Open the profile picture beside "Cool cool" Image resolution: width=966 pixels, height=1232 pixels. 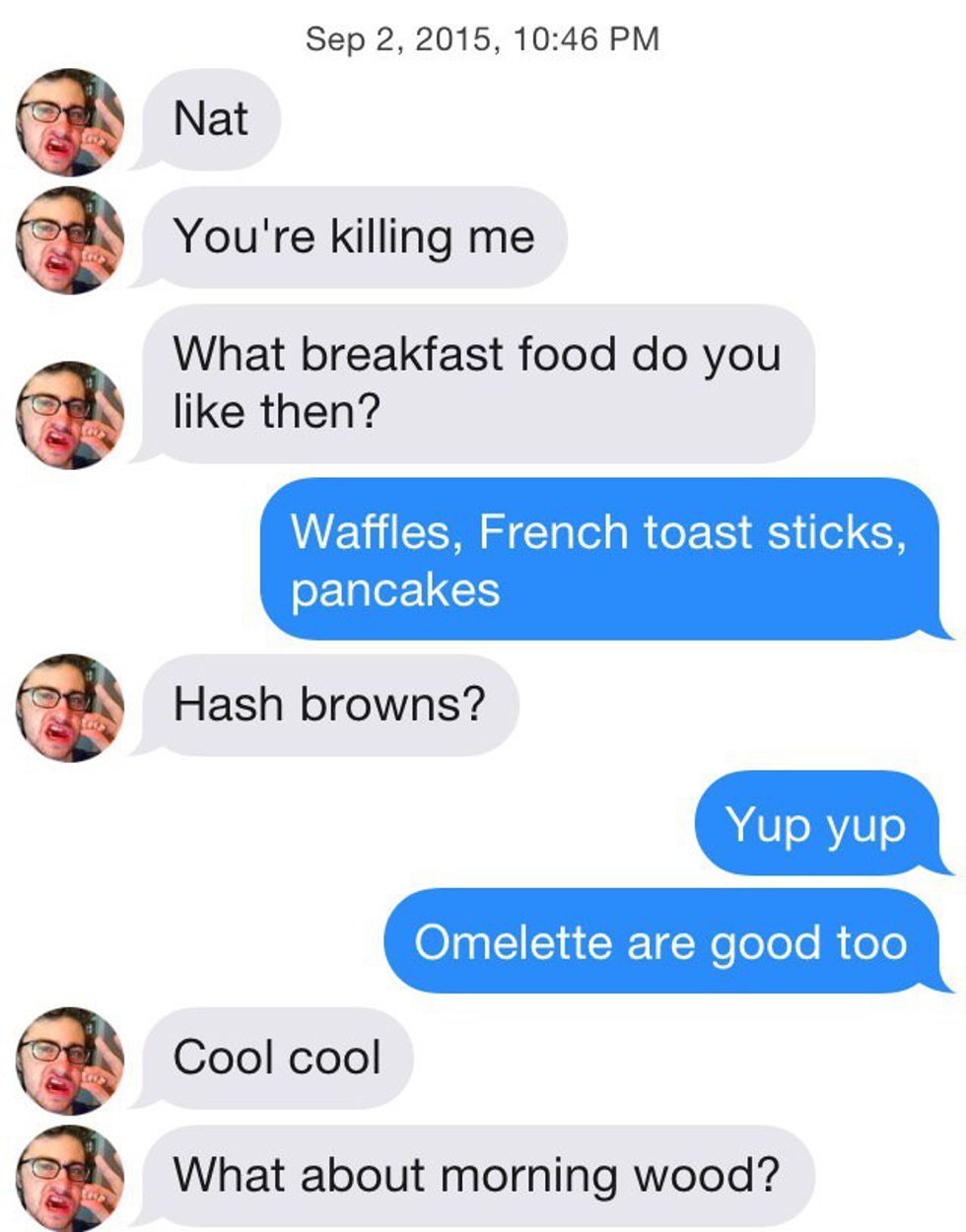point(69,1061)
